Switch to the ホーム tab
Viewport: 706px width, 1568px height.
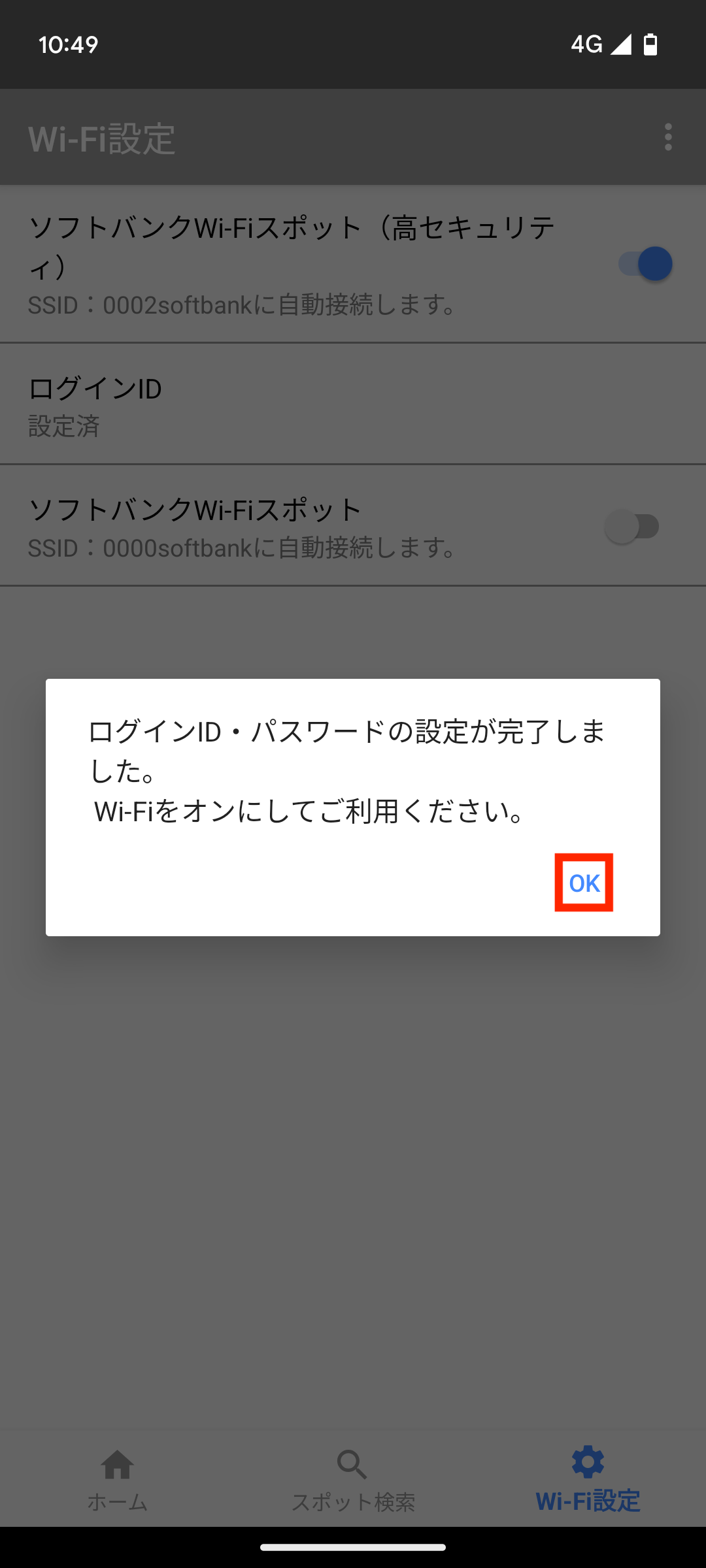(x=118, y=1480)
